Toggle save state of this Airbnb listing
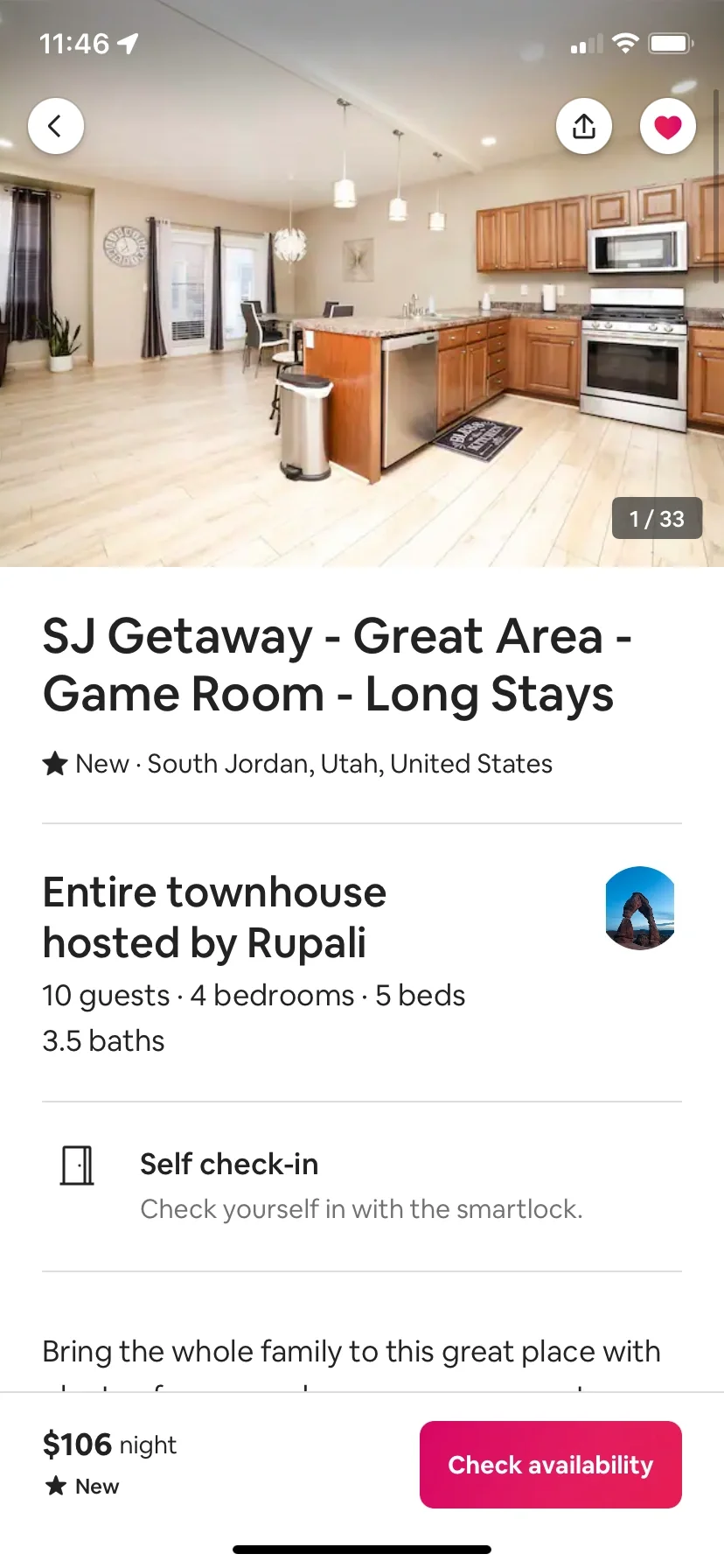 [x=667, y=125]
